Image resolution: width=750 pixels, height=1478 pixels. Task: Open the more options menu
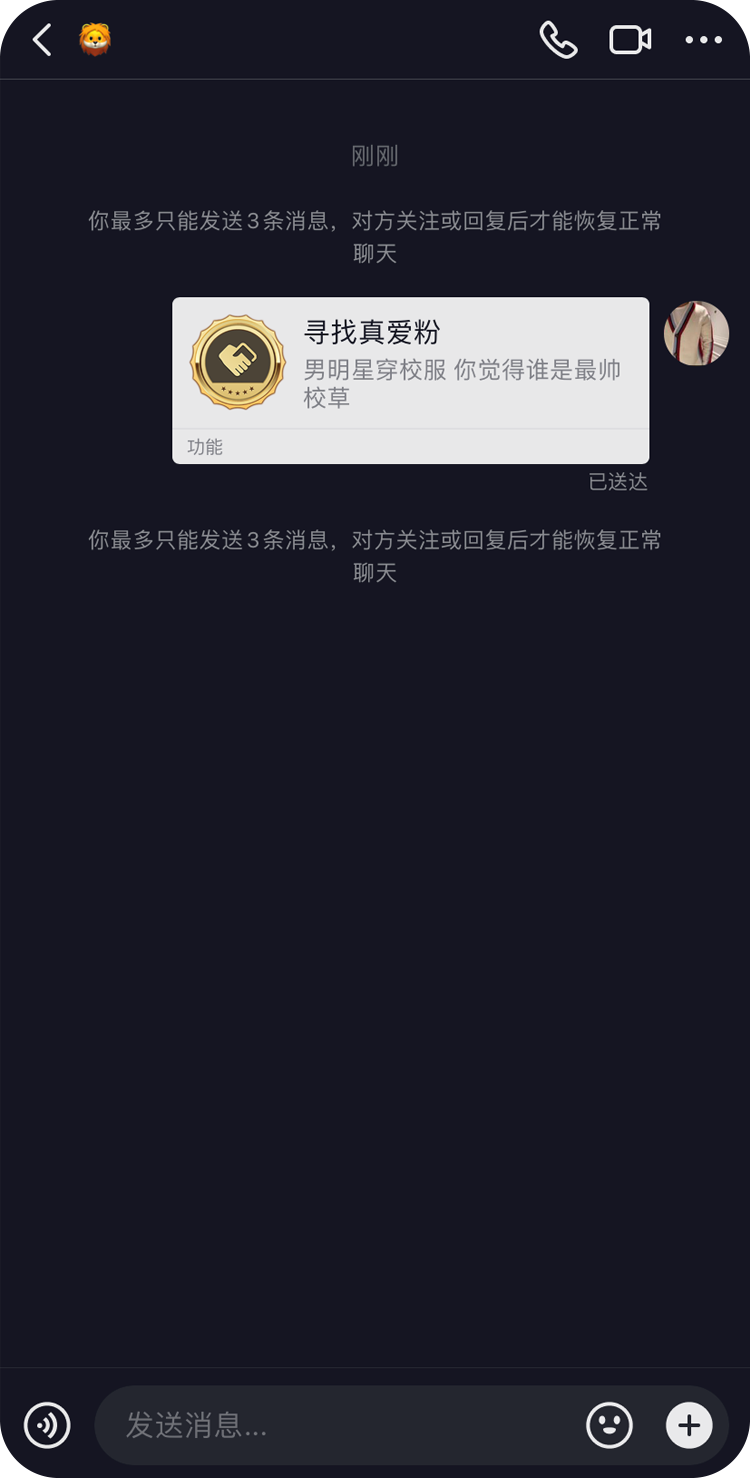click(705, 40)
